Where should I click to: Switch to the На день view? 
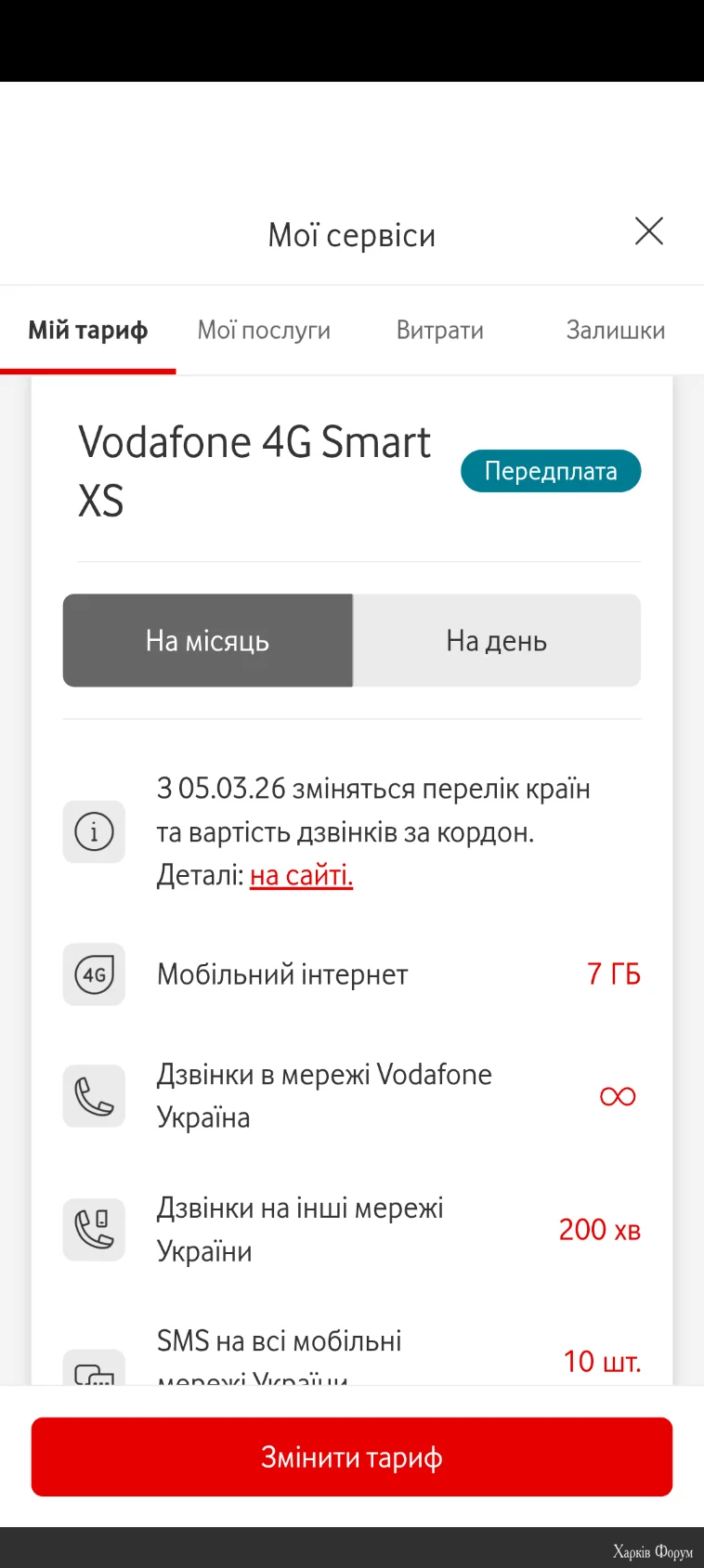coord(497,641)
